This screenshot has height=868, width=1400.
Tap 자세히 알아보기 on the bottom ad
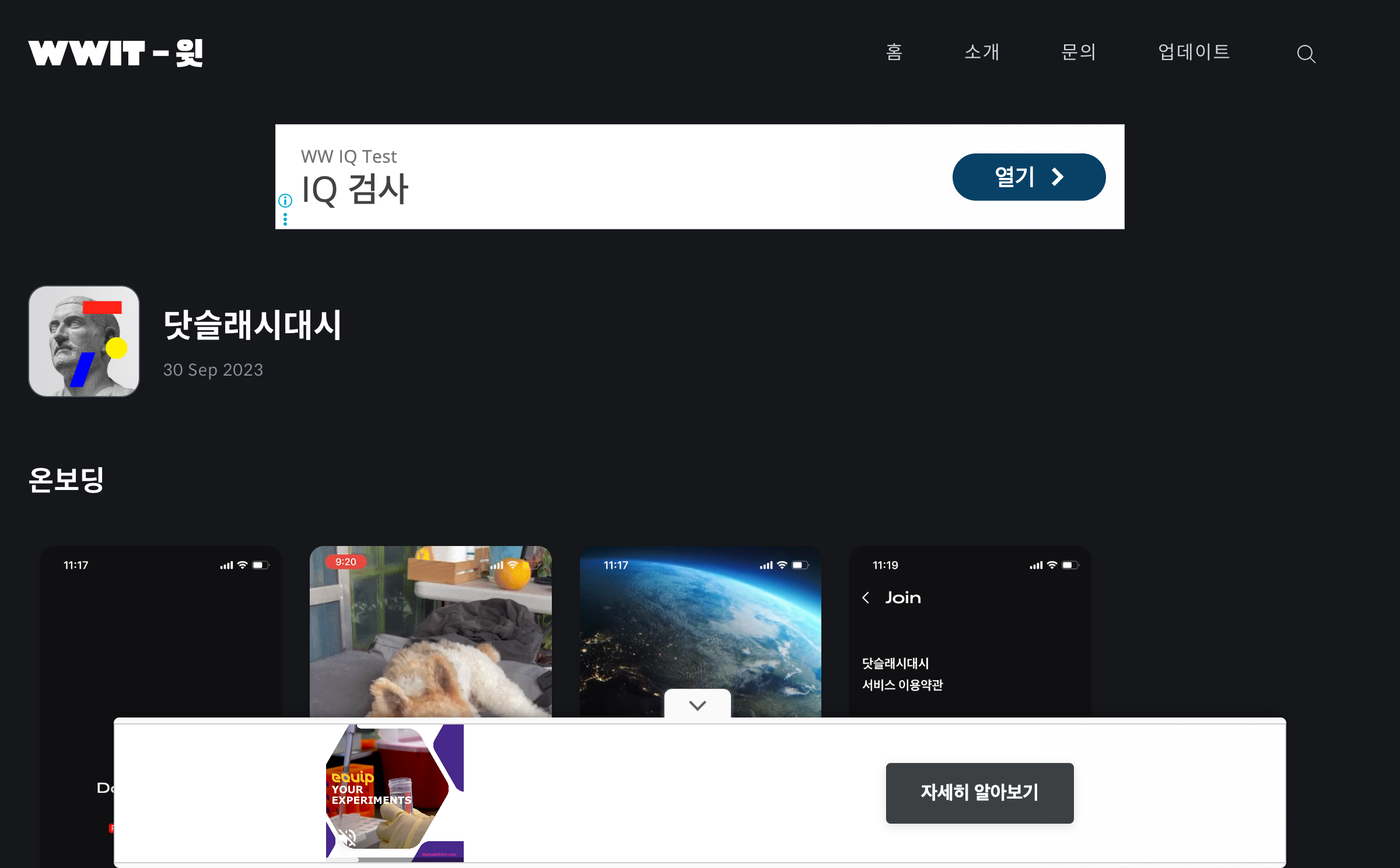979,793
